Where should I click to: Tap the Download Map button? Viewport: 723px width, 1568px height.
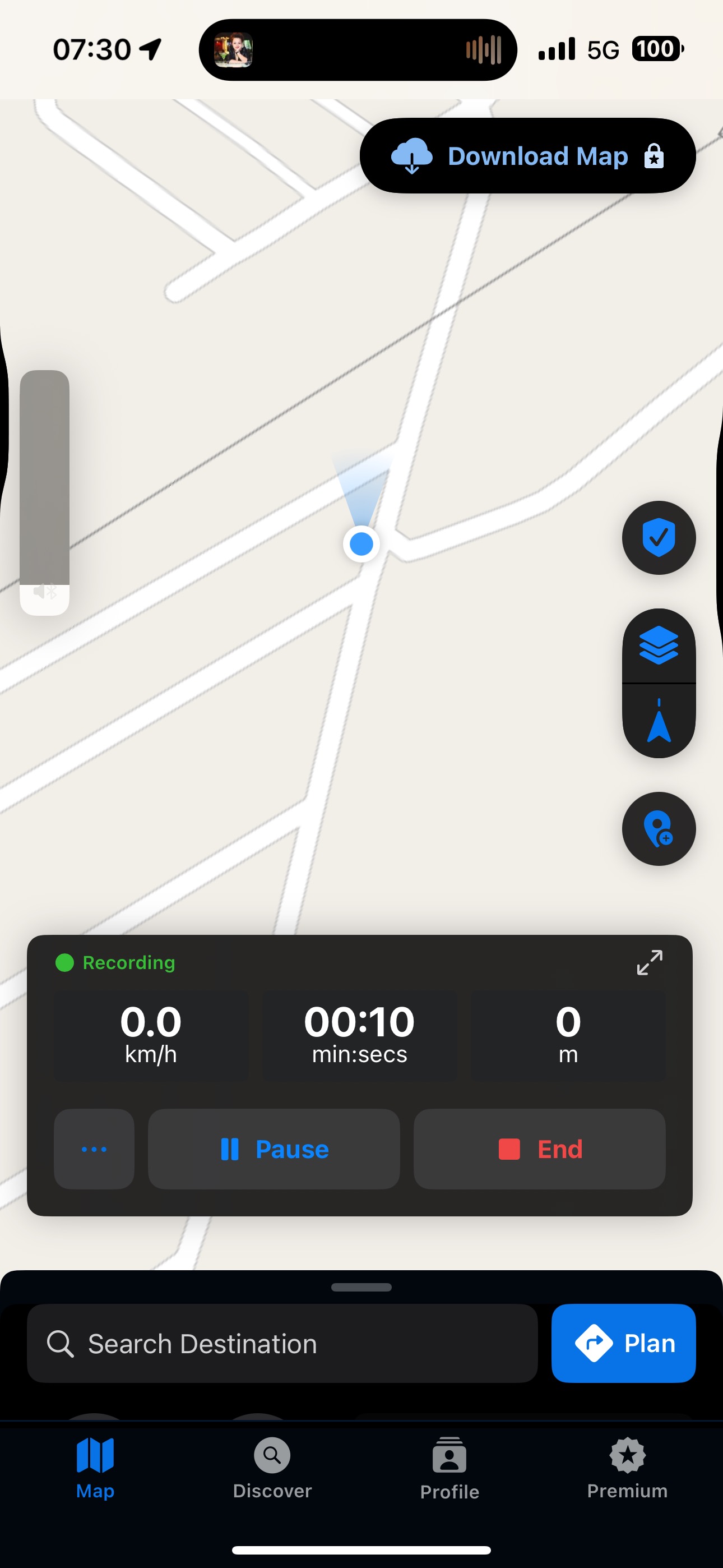click(x=527, y=156)
